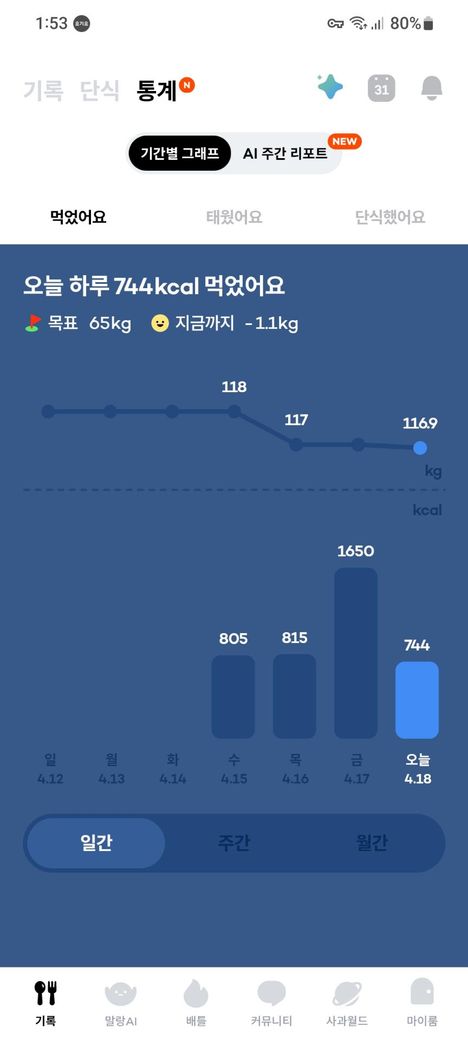
Task: Switch to the 기록 top tab
Action: 43,90
